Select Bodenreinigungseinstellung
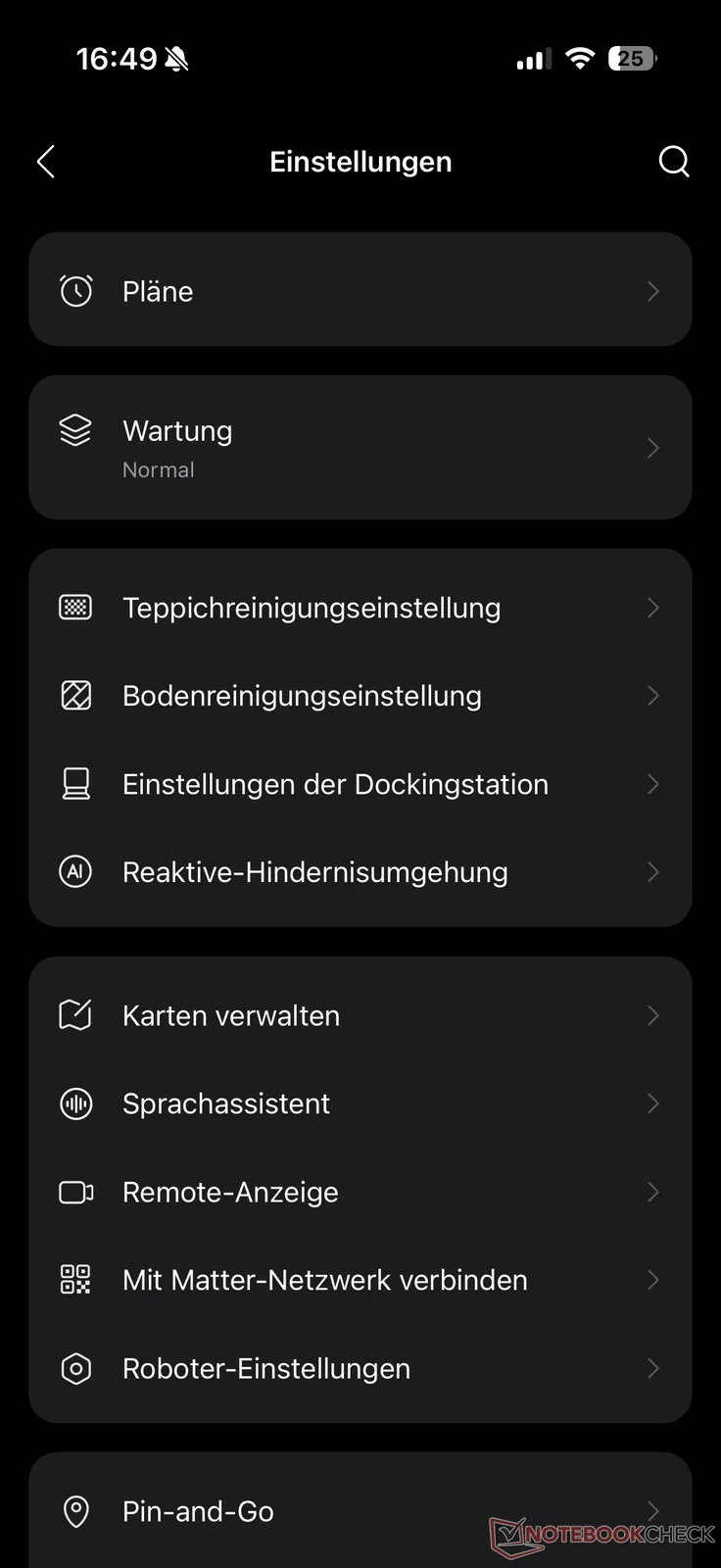The height and width of the screenshot is (1568, 721). click(360, 696)
